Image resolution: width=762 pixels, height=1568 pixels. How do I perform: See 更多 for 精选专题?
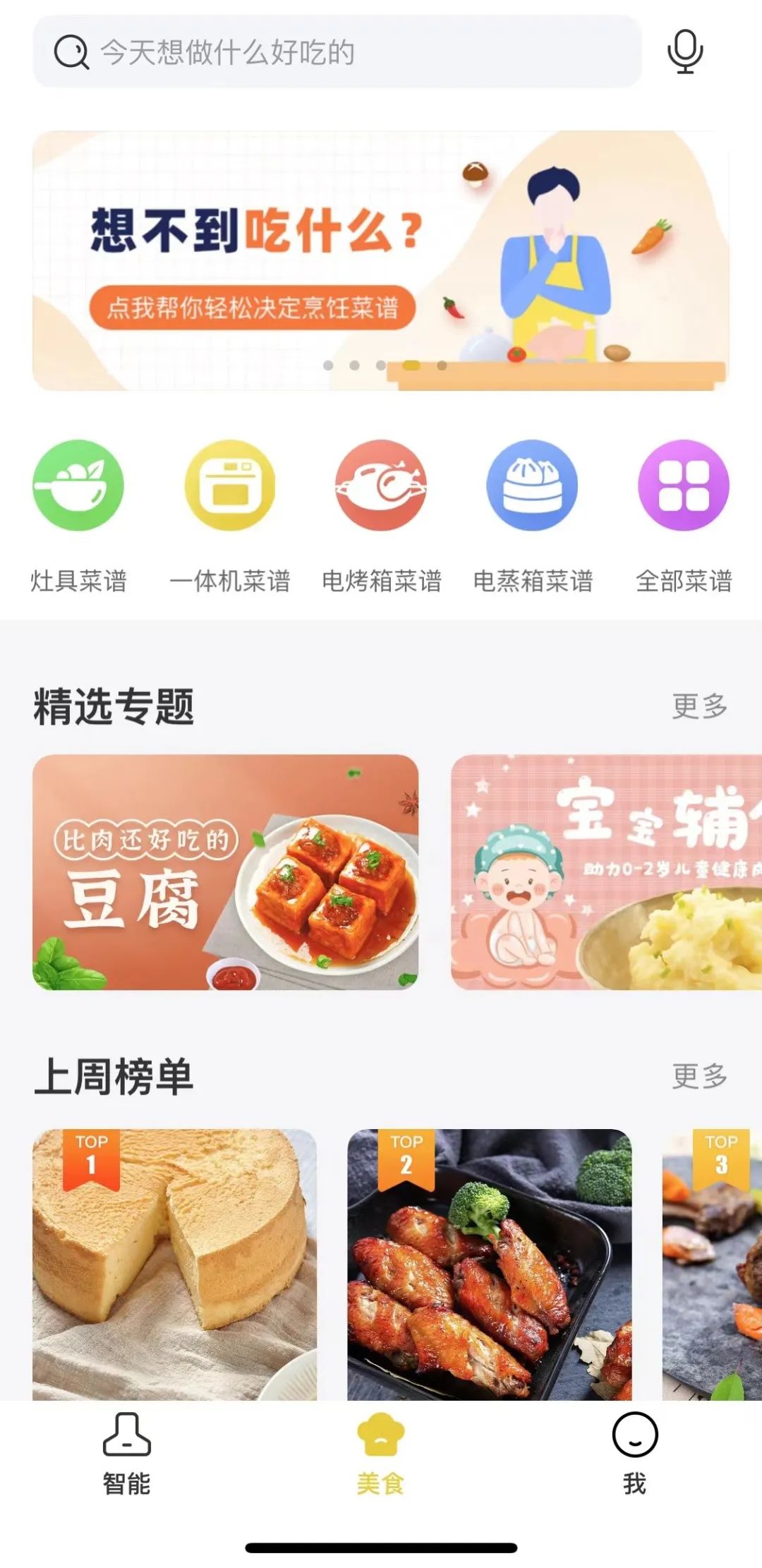pyautogui.click(x=699, y=706)
